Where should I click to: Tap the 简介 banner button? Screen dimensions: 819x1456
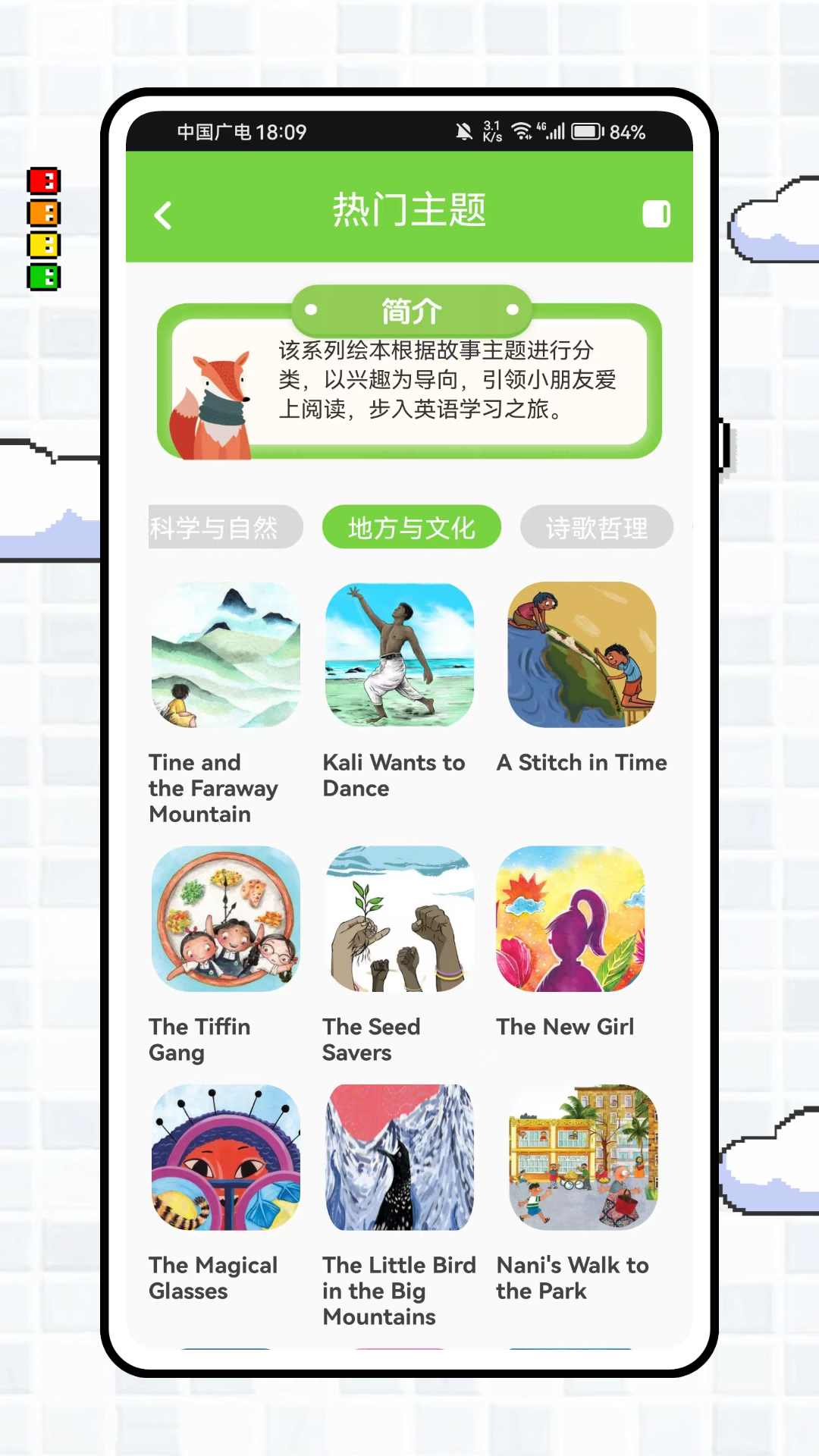[410, 310]
